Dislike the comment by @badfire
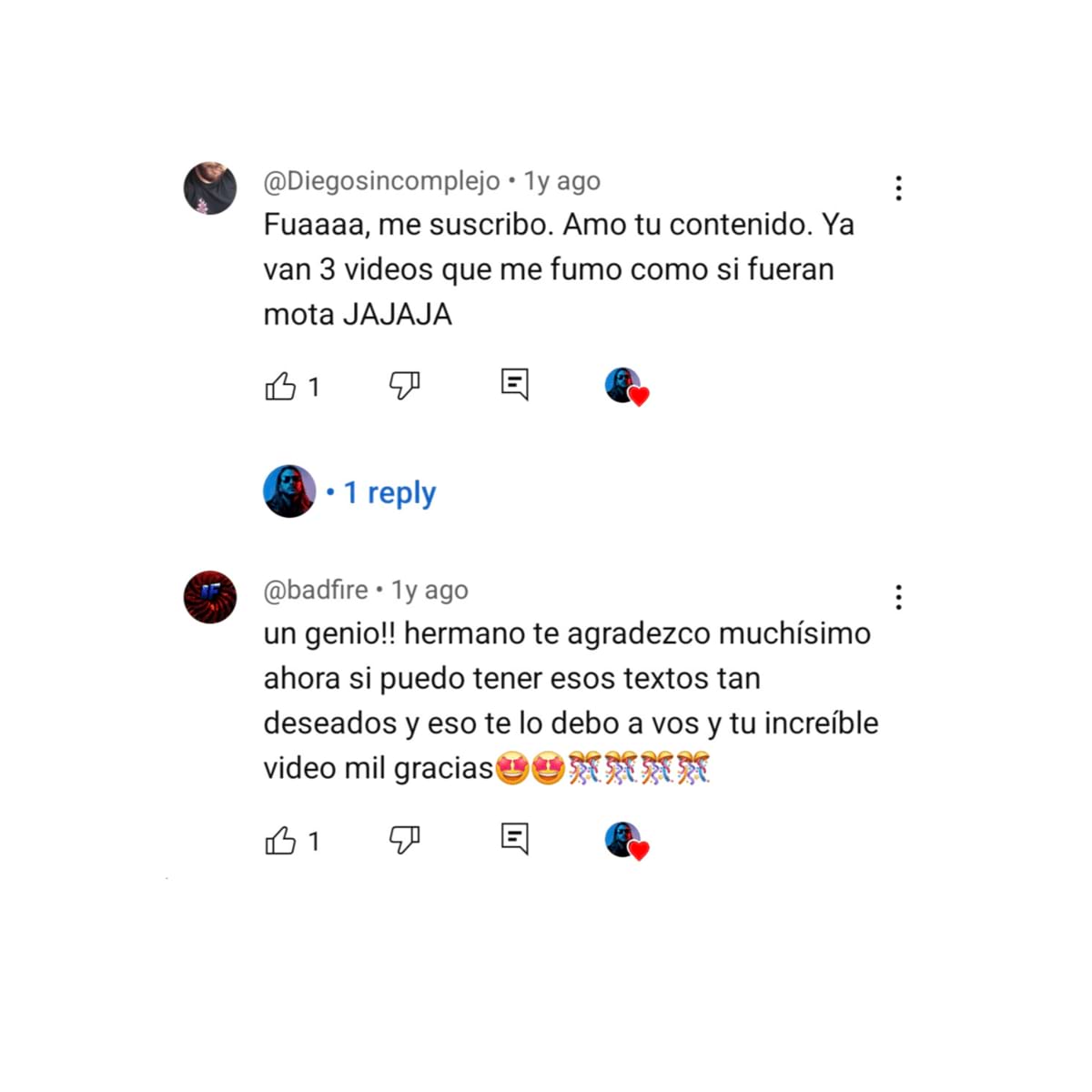 404,840
